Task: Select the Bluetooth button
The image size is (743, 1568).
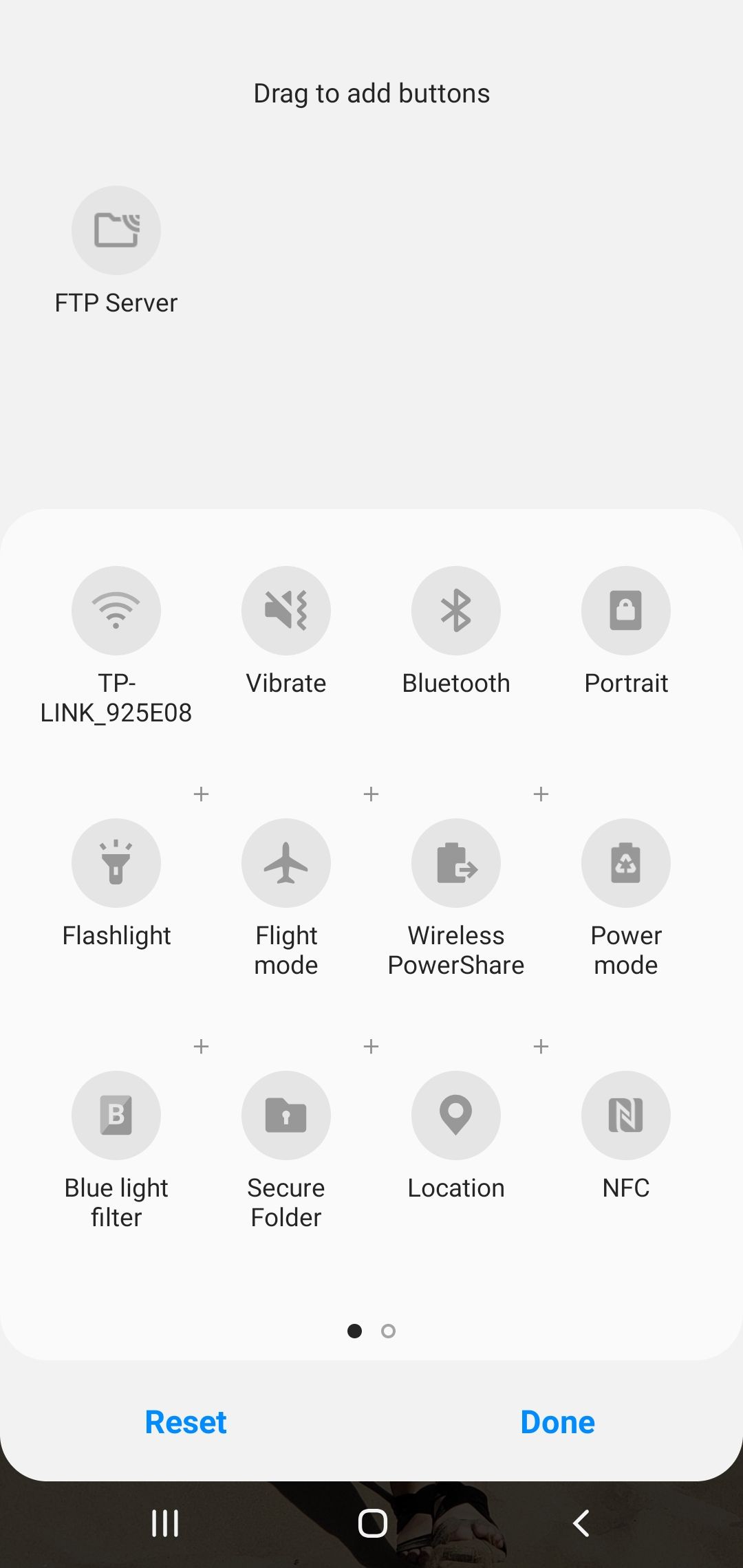Action: click(456, 611)
